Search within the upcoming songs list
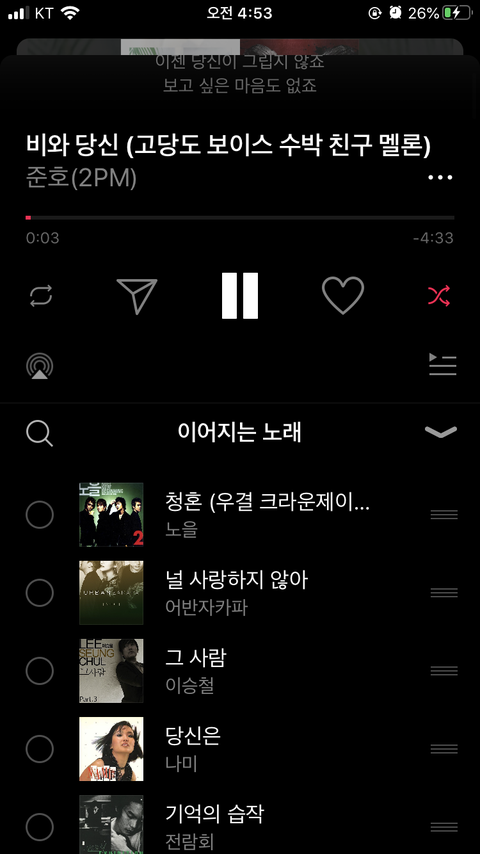 [x=40, y=434]
